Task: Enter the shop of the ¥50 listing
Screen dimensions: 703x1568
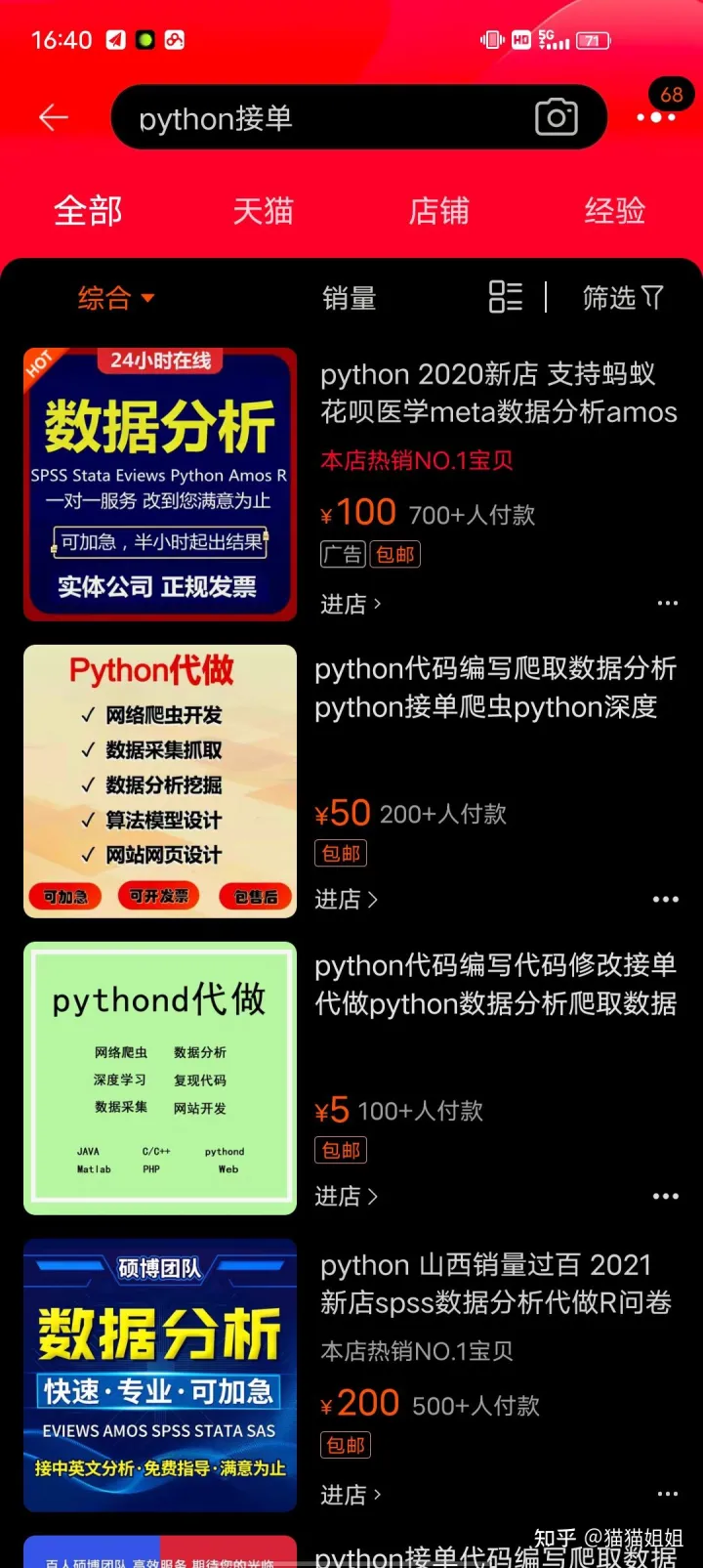Action: click(x=346, y=900)
